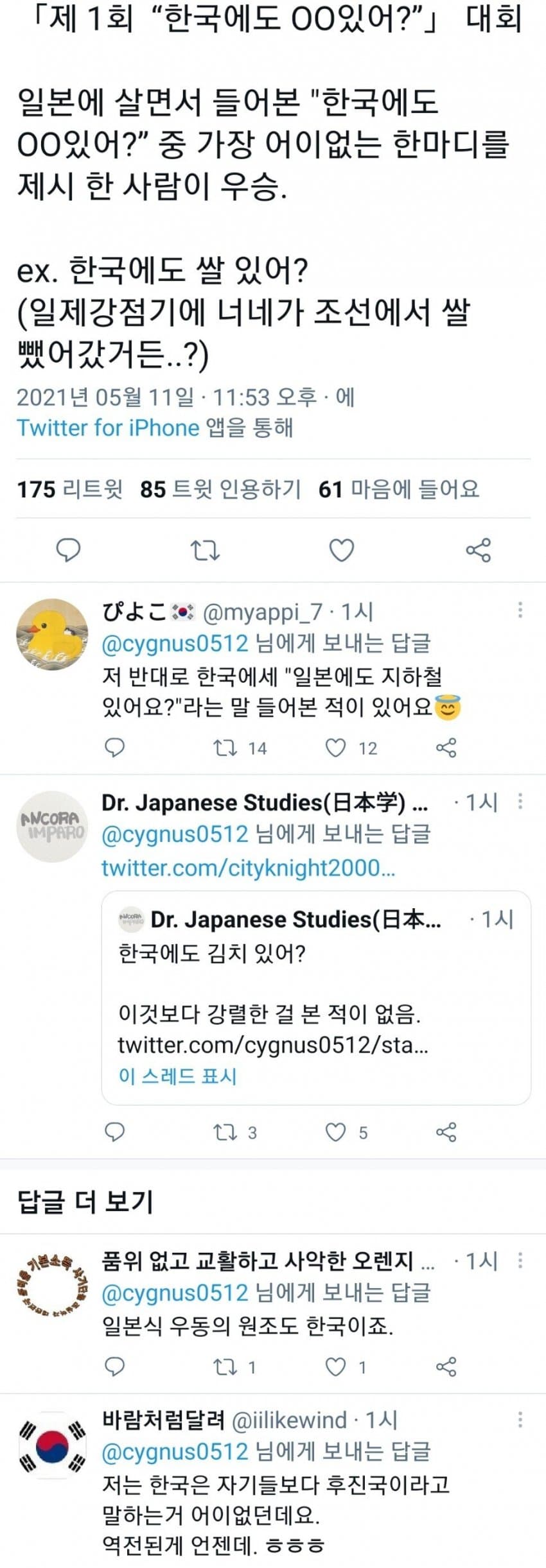Reply to the main tweet
Screen dimensions: 546x1568
(68, 550)
